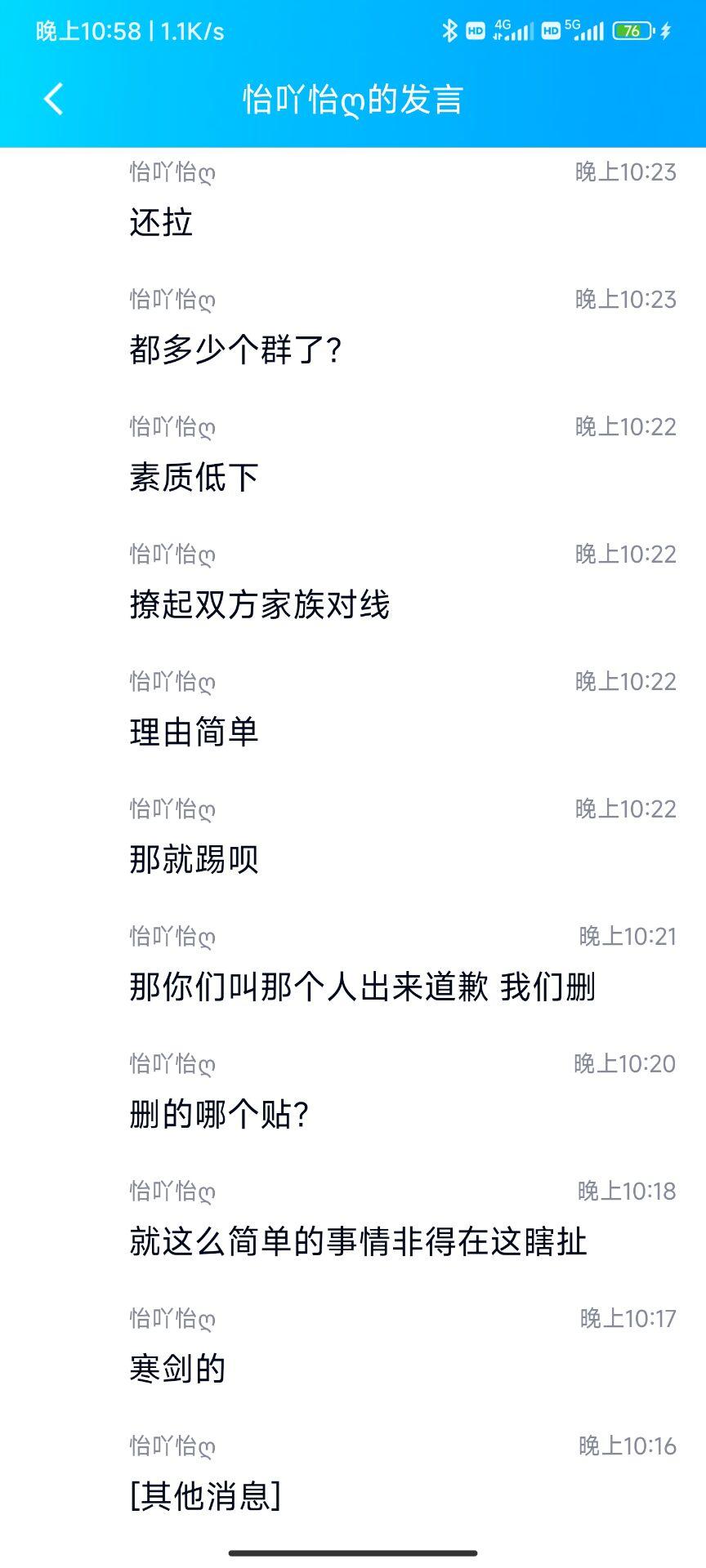Go back from 怡吖怡的发言 page

tap(54, 100)
